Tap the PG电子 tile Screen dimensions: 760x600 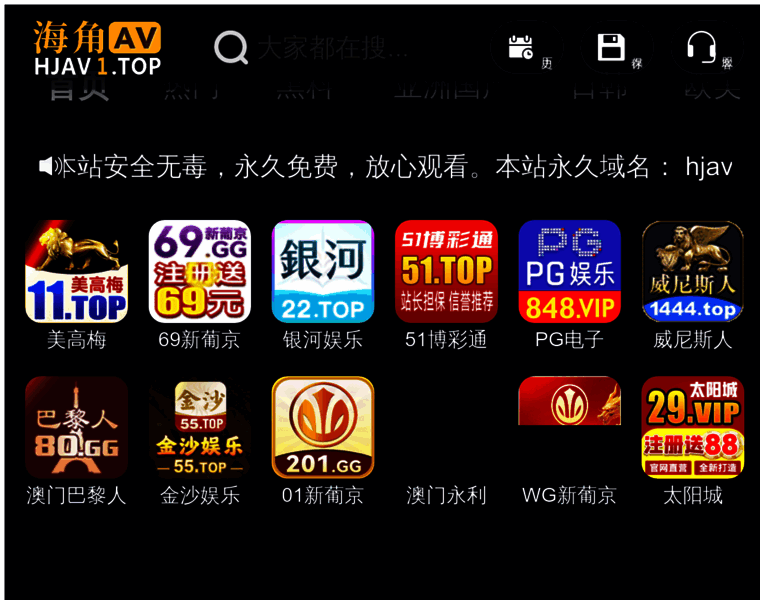[x=569, y=272]
